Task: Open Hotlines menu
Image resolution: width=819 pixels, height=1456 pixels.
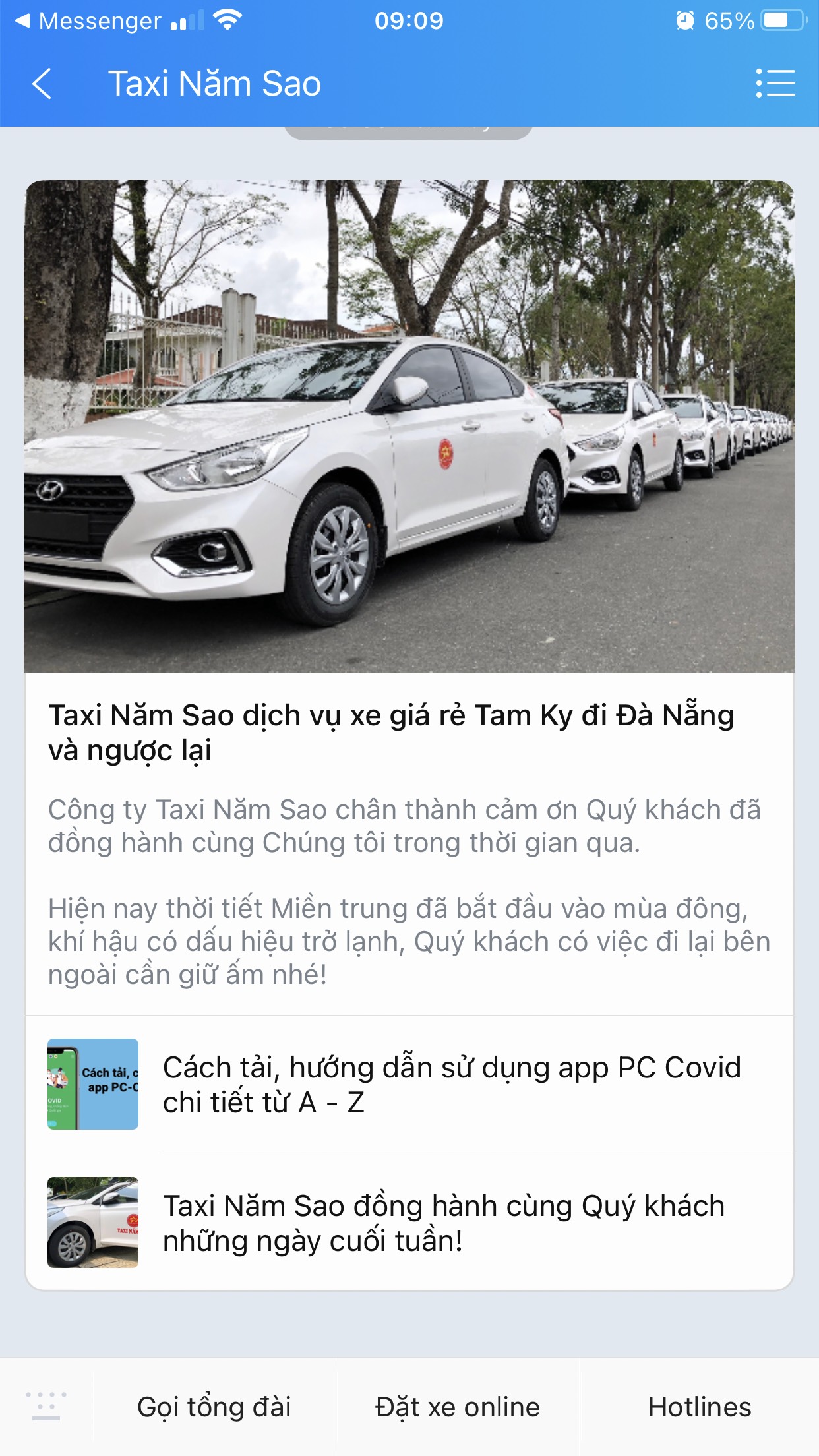Action: (x=700, y=1407)
